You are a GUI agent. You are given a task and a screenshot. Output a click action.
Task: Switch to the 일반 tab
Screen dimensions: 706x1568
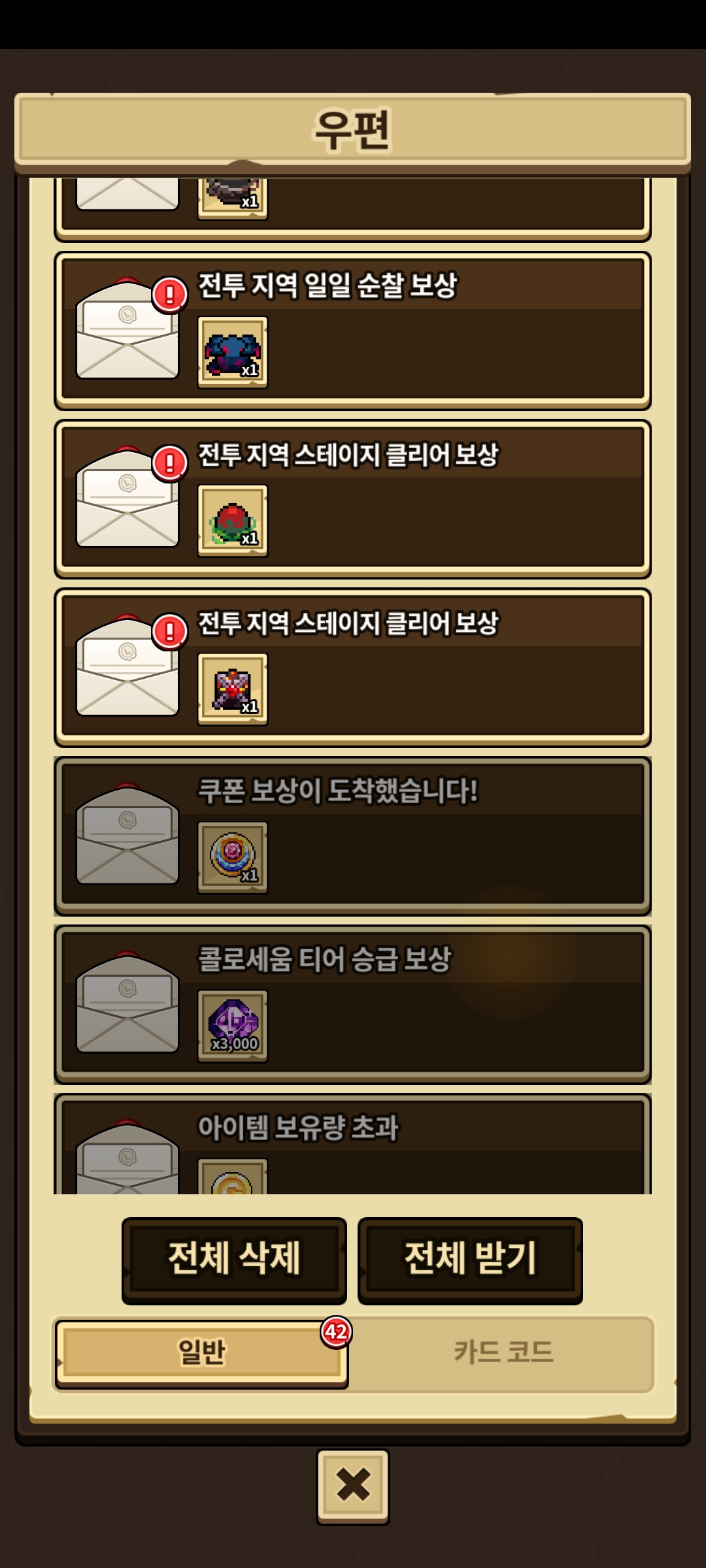tap(201, 1352)
